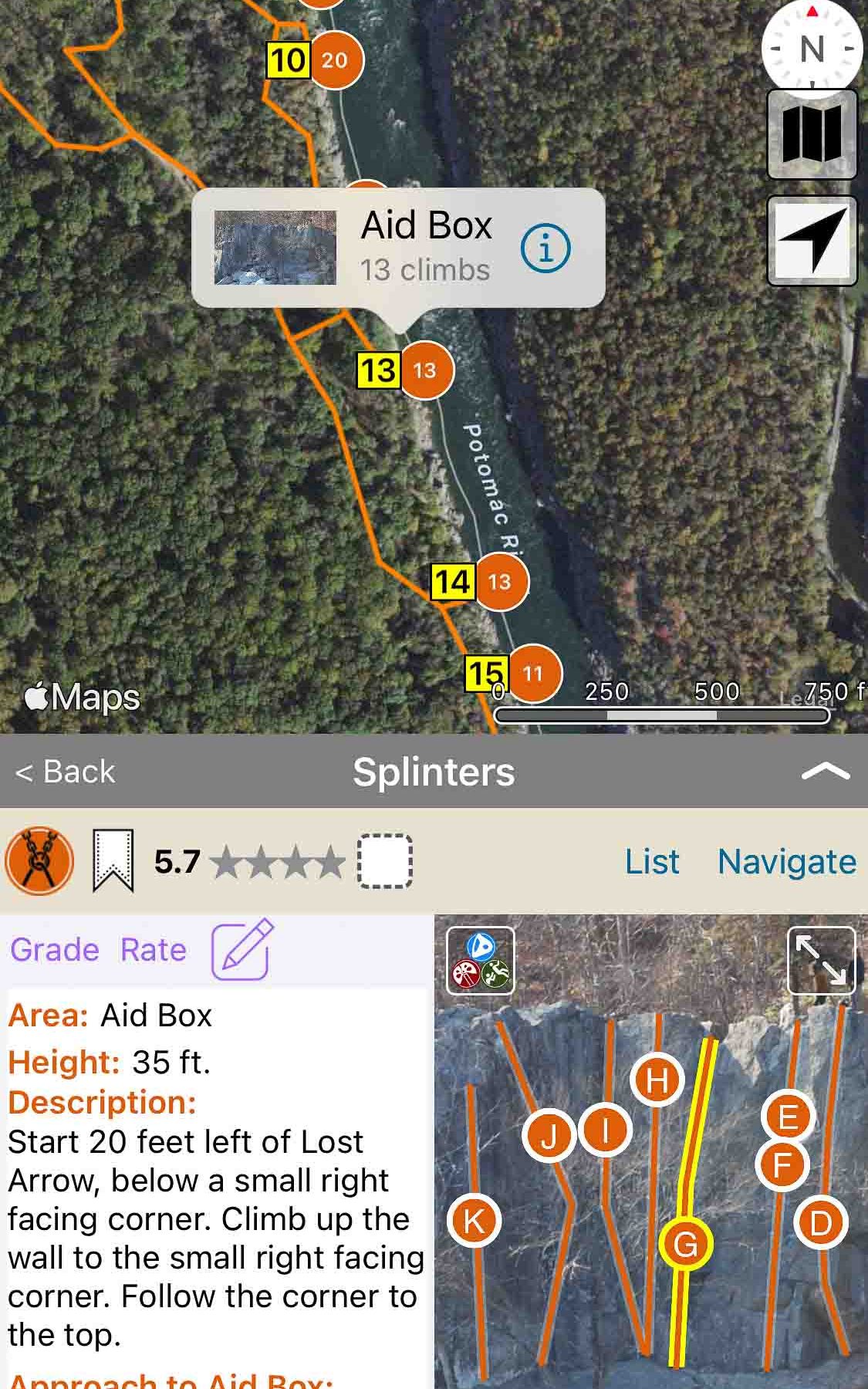868x1389 pixels.
Task: Expand the topo photo to fullscreen
Action: coord(821,960)
